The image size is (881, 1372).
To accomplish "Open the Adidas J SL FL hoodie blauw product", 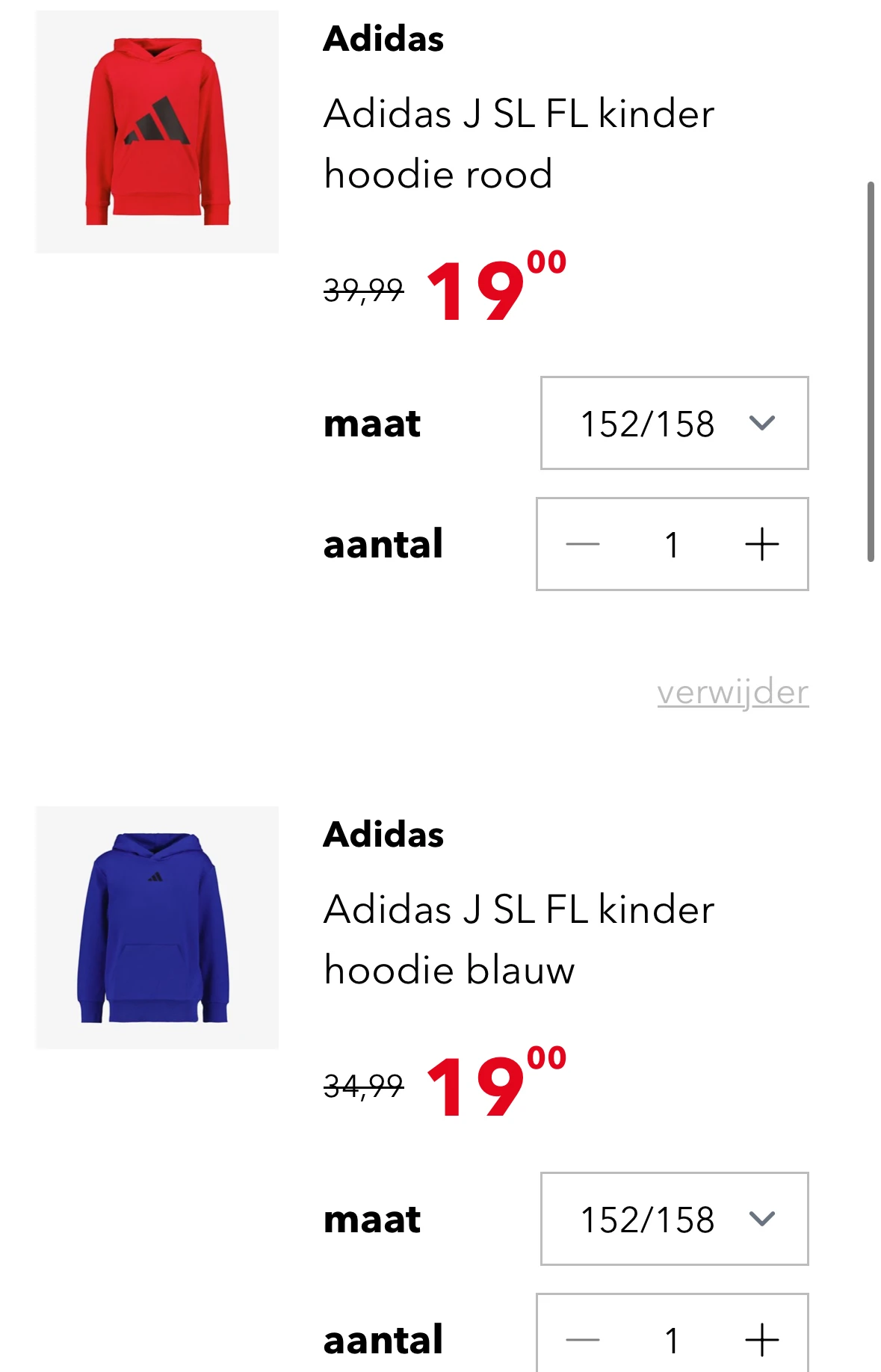I will pos(519,940).
